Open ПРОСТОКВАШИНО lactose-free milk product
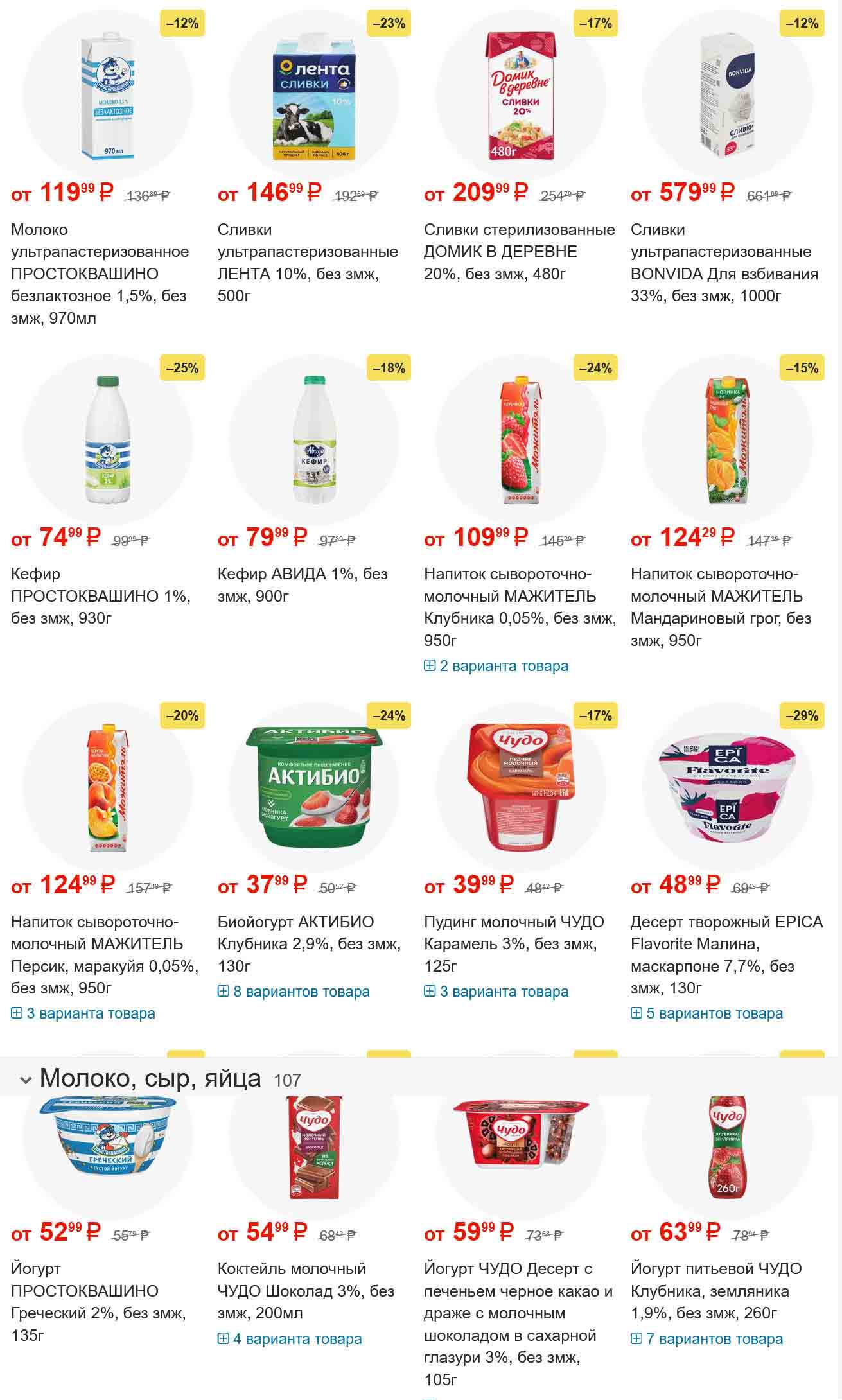The image size is (842, 1400). [x=100, y=274]
